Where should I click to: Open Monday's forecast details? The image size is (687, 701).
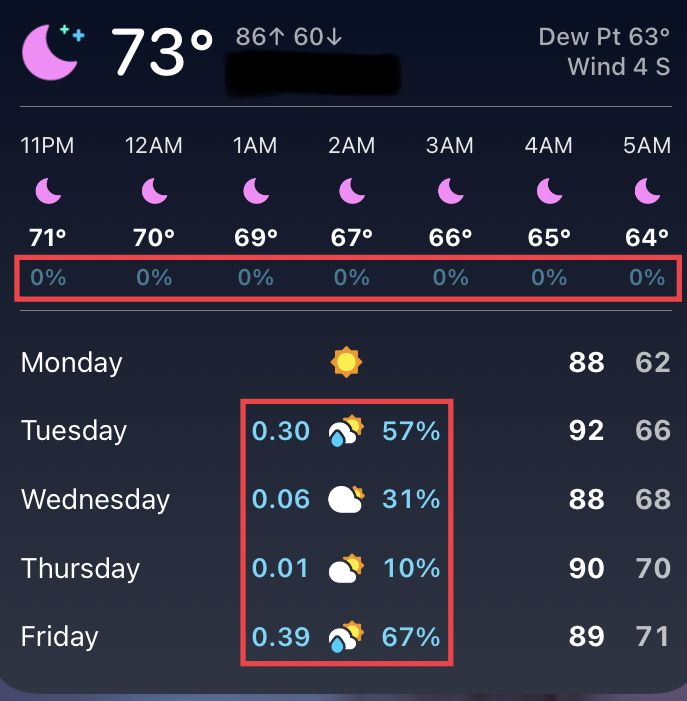click(72, 362)
